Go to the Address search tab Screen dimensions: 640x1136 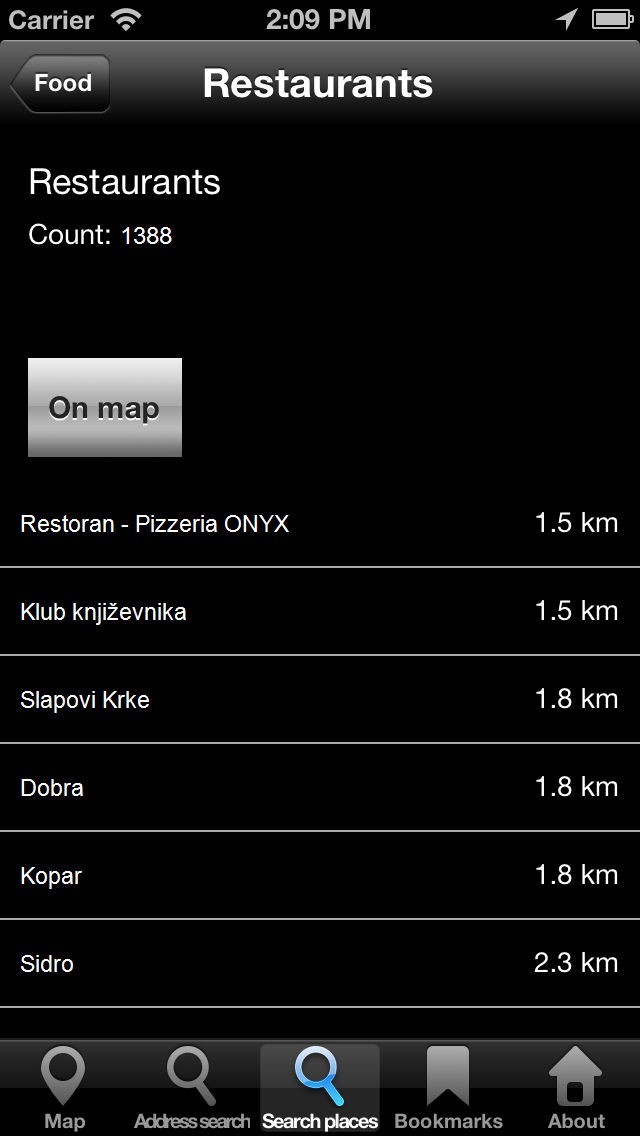coord(192,1090)
